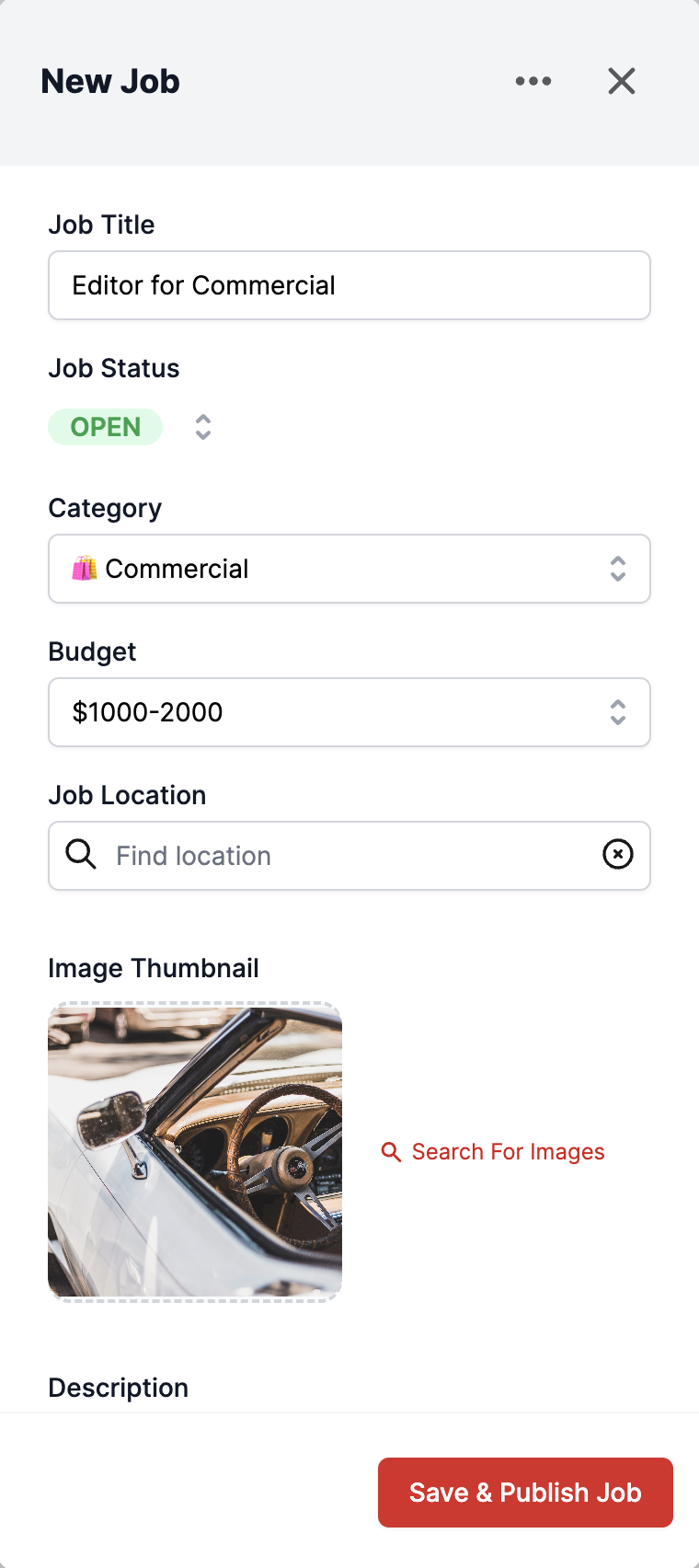
Task: Open Search For Images
Action: click(x=508, y=1151)
